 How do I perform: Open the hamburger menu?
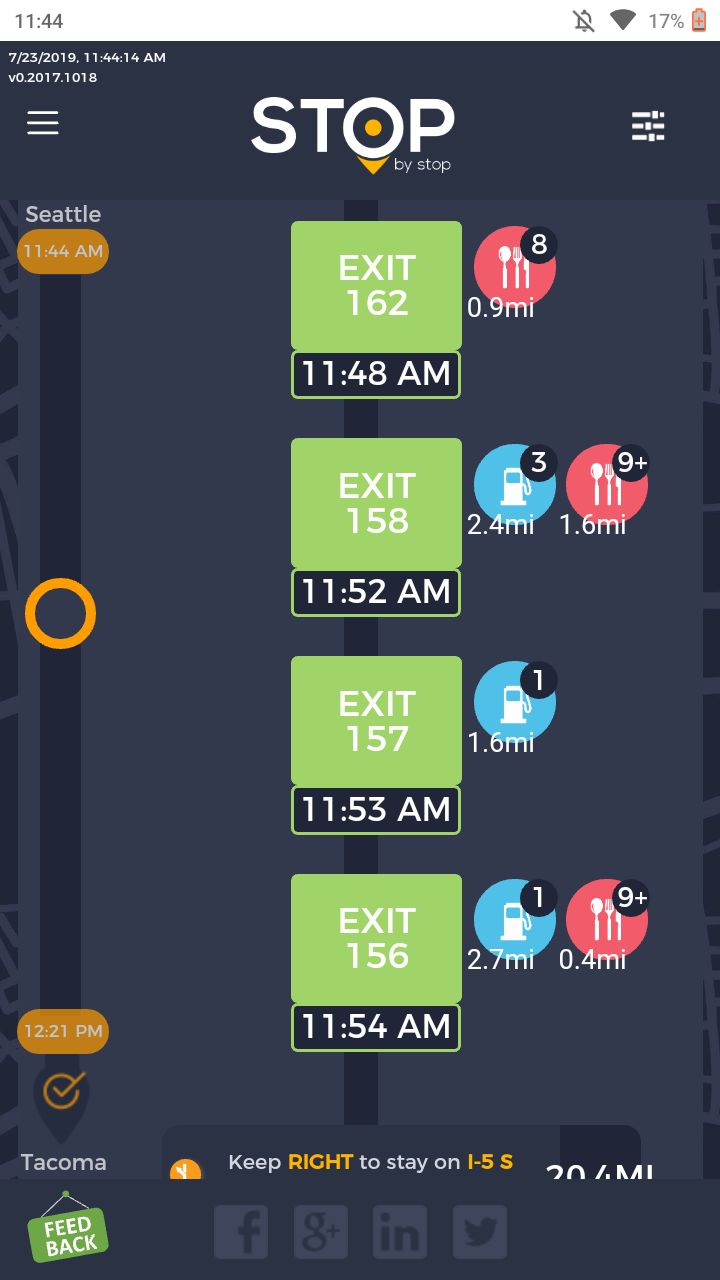point(43,123)
